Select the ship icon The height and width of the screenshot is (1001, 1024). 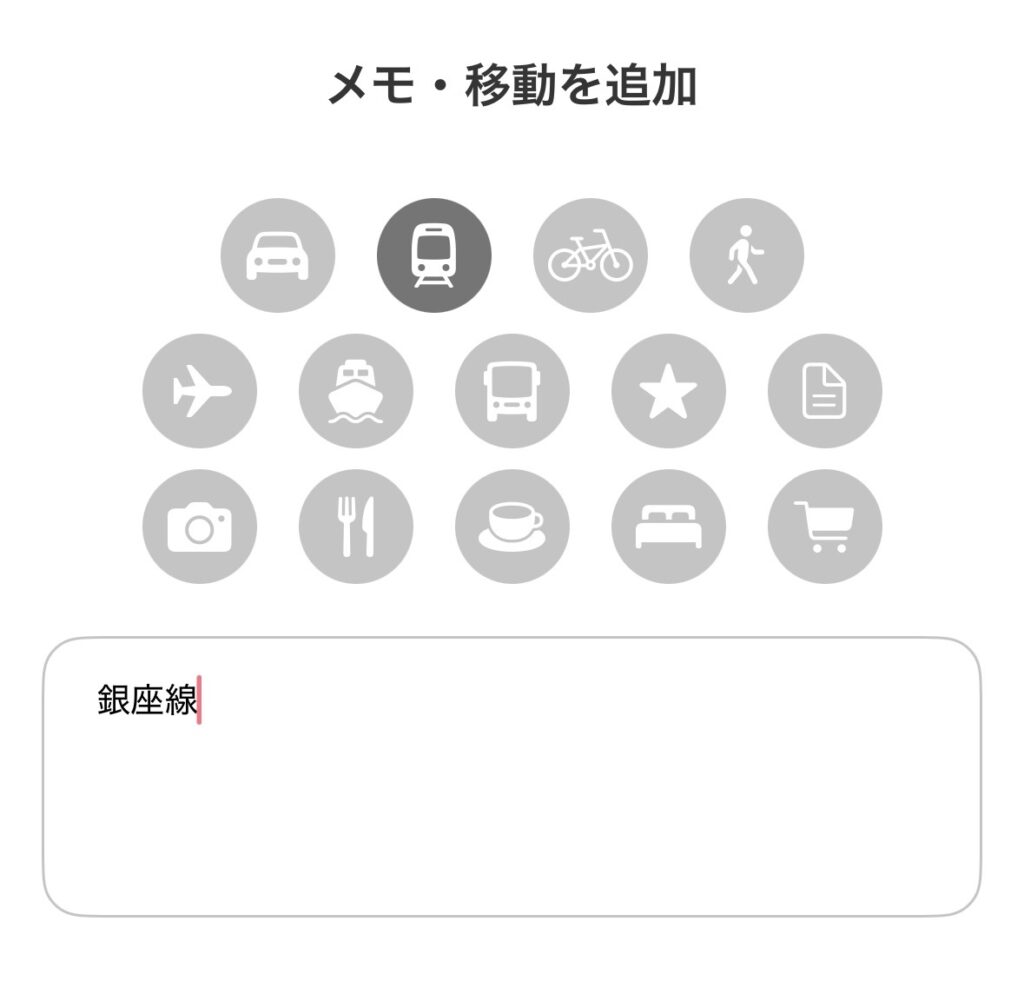pyautogui.click(x=356, y=391)
